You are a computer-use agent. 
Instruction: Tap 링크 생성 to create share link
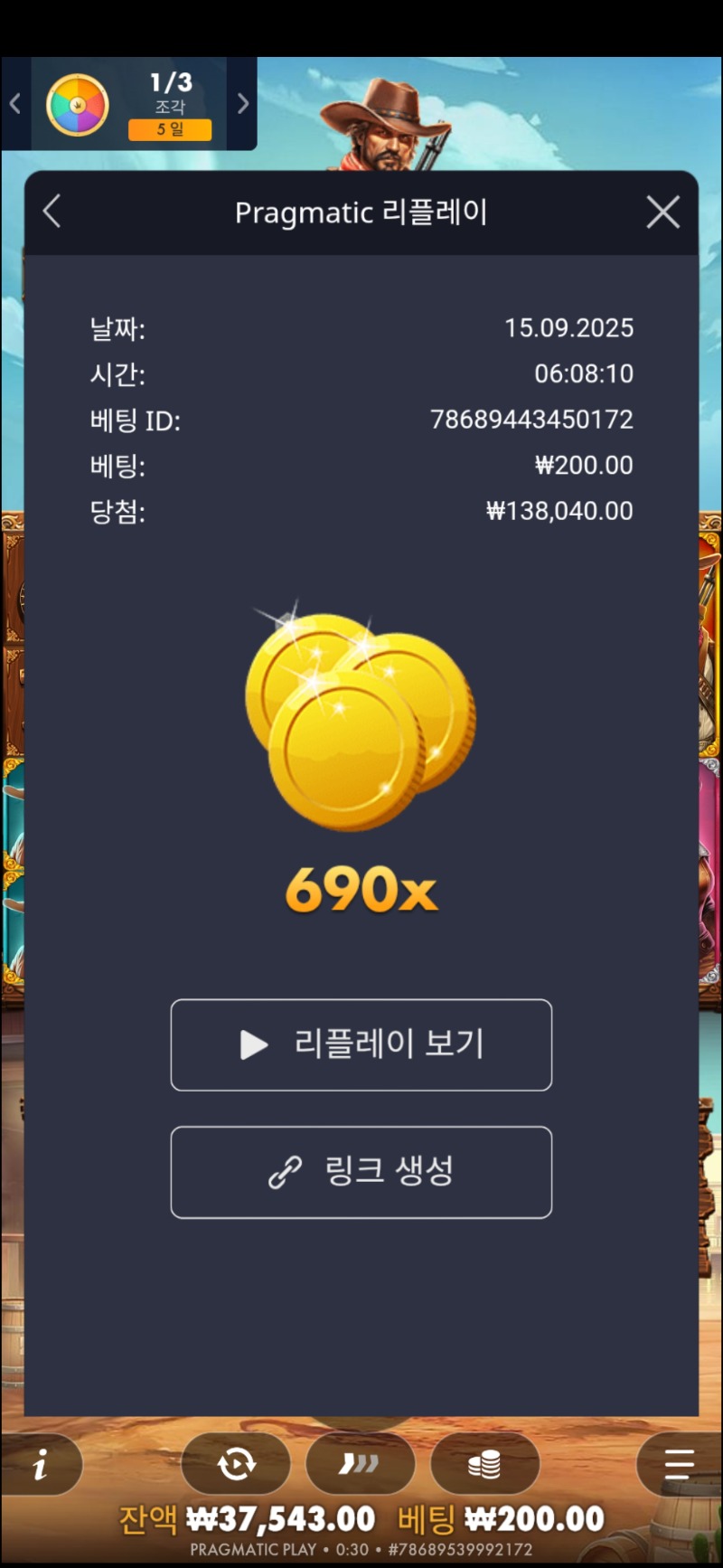point(361,1172)
